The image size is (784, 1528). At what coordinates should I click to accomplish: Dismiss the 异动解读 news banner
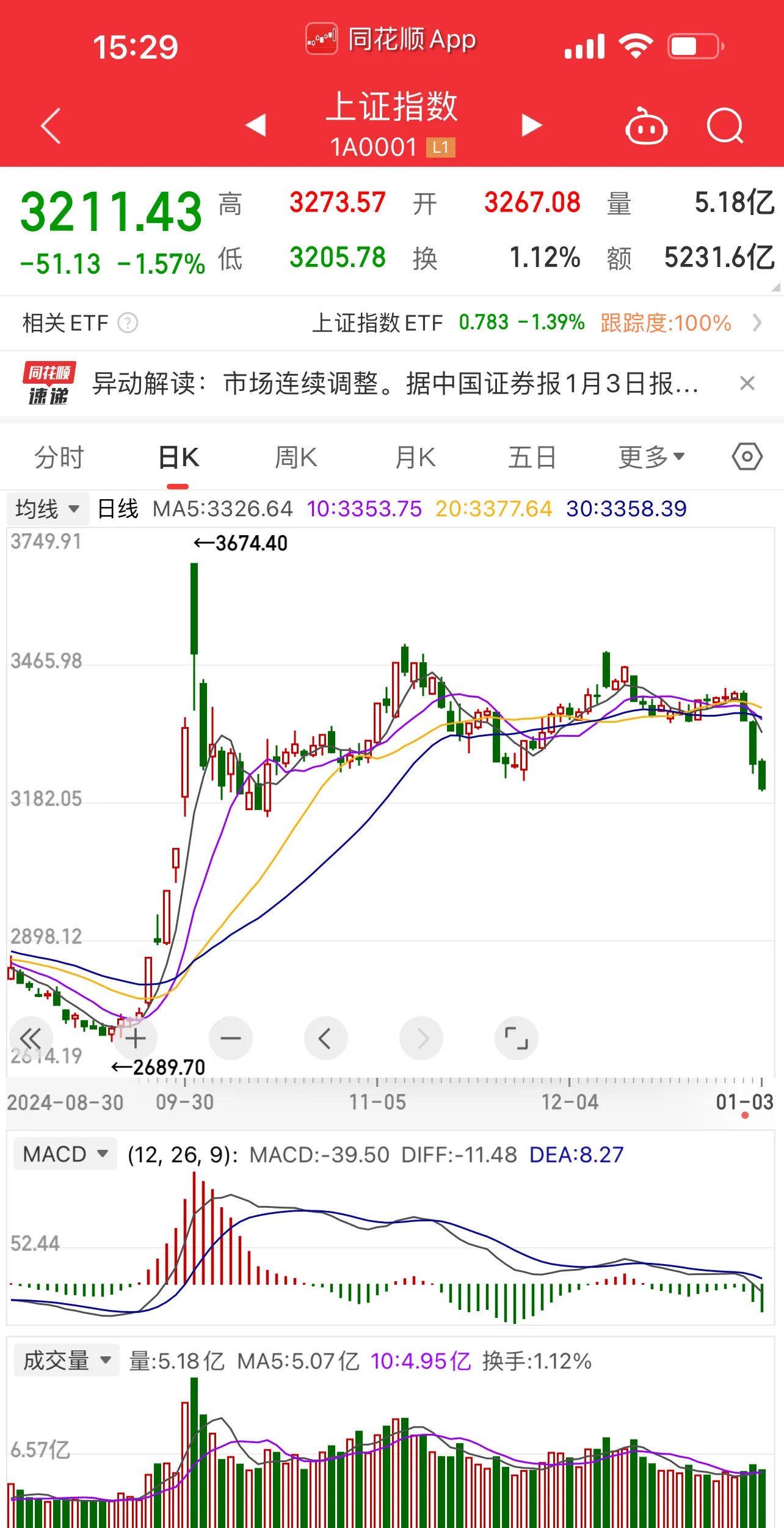tap(746, 382)
